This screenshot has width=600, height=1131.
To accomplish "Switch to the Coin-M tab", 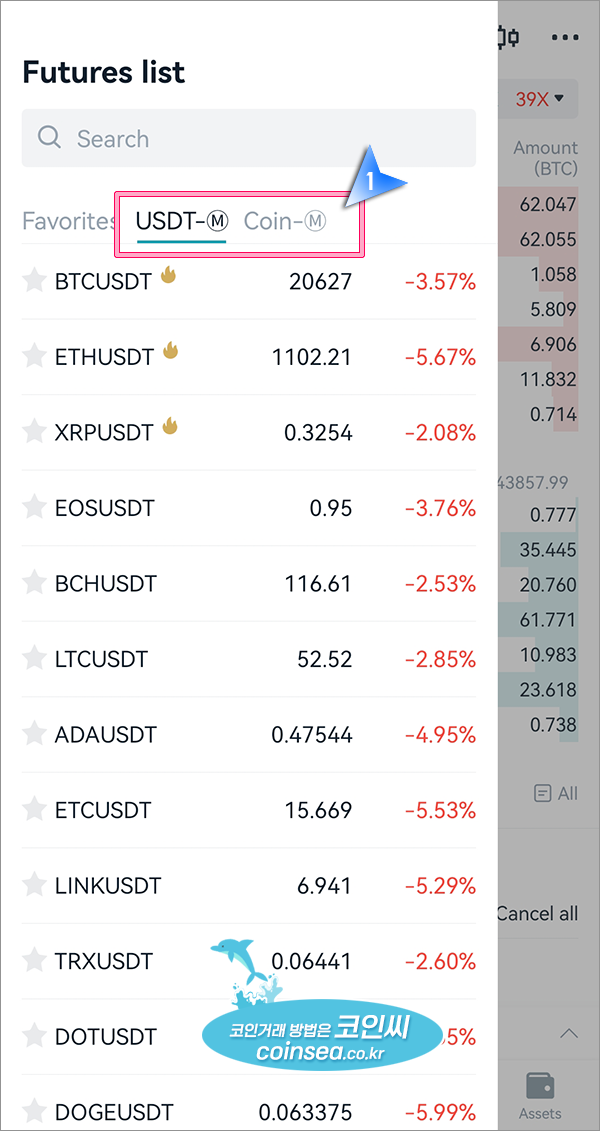I will point(285,220).
